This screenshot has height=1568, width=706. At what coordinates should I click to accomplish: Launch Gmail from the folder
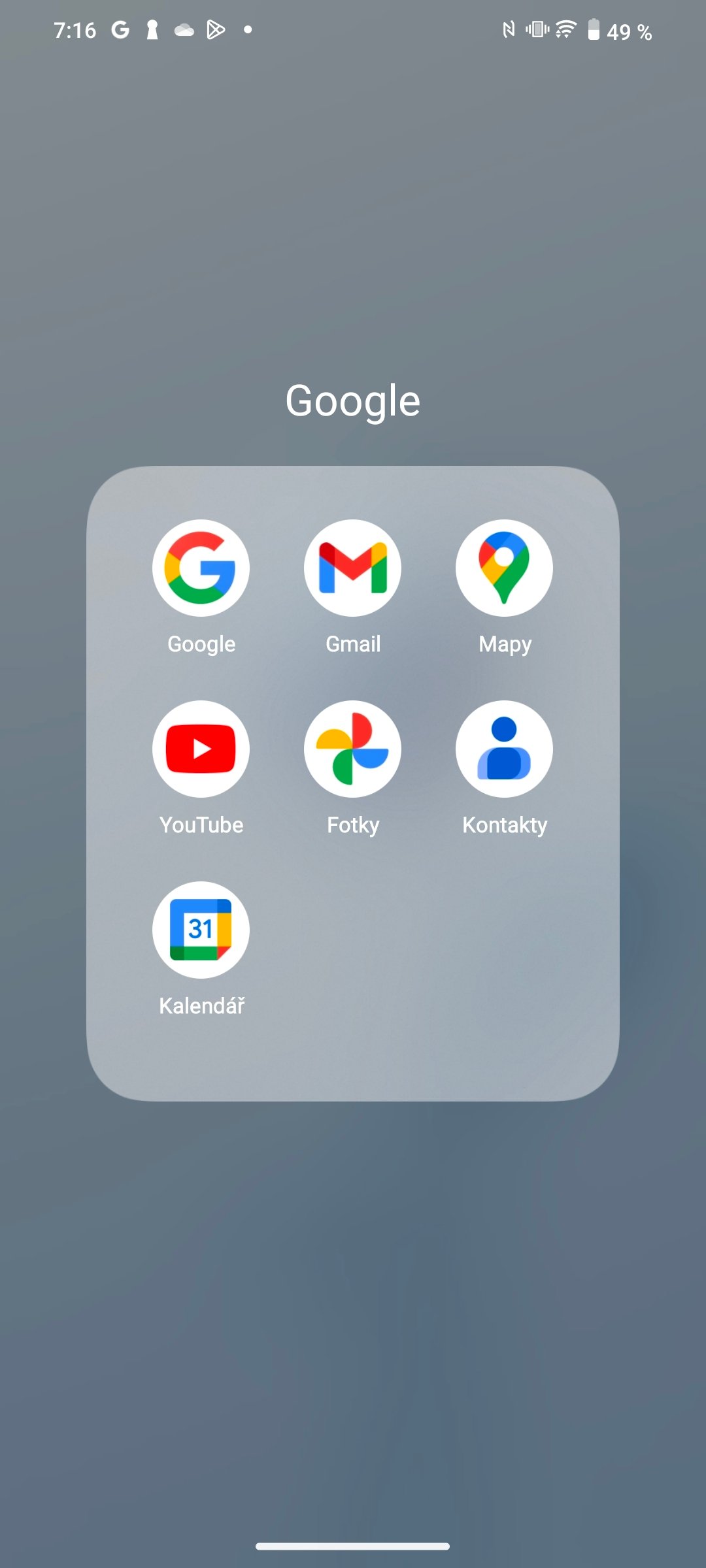tap(352, 568)
